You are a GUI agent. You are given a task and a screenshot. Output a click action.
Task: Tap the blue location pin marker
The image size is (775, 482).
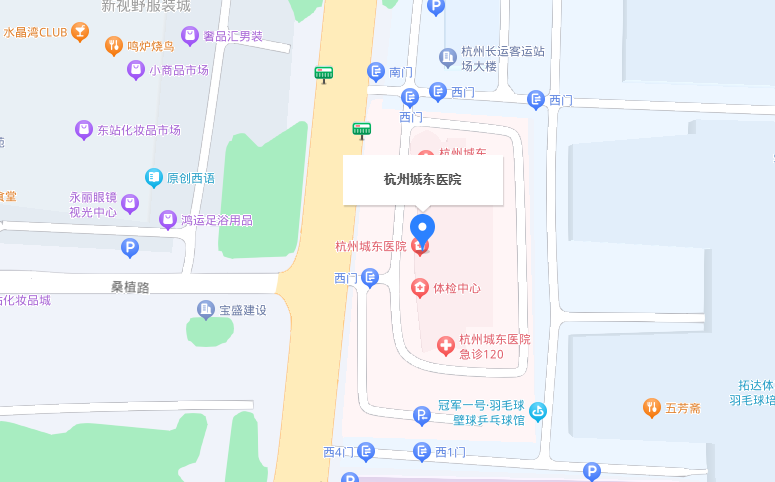pyautogui.click(x=423, y=227)
